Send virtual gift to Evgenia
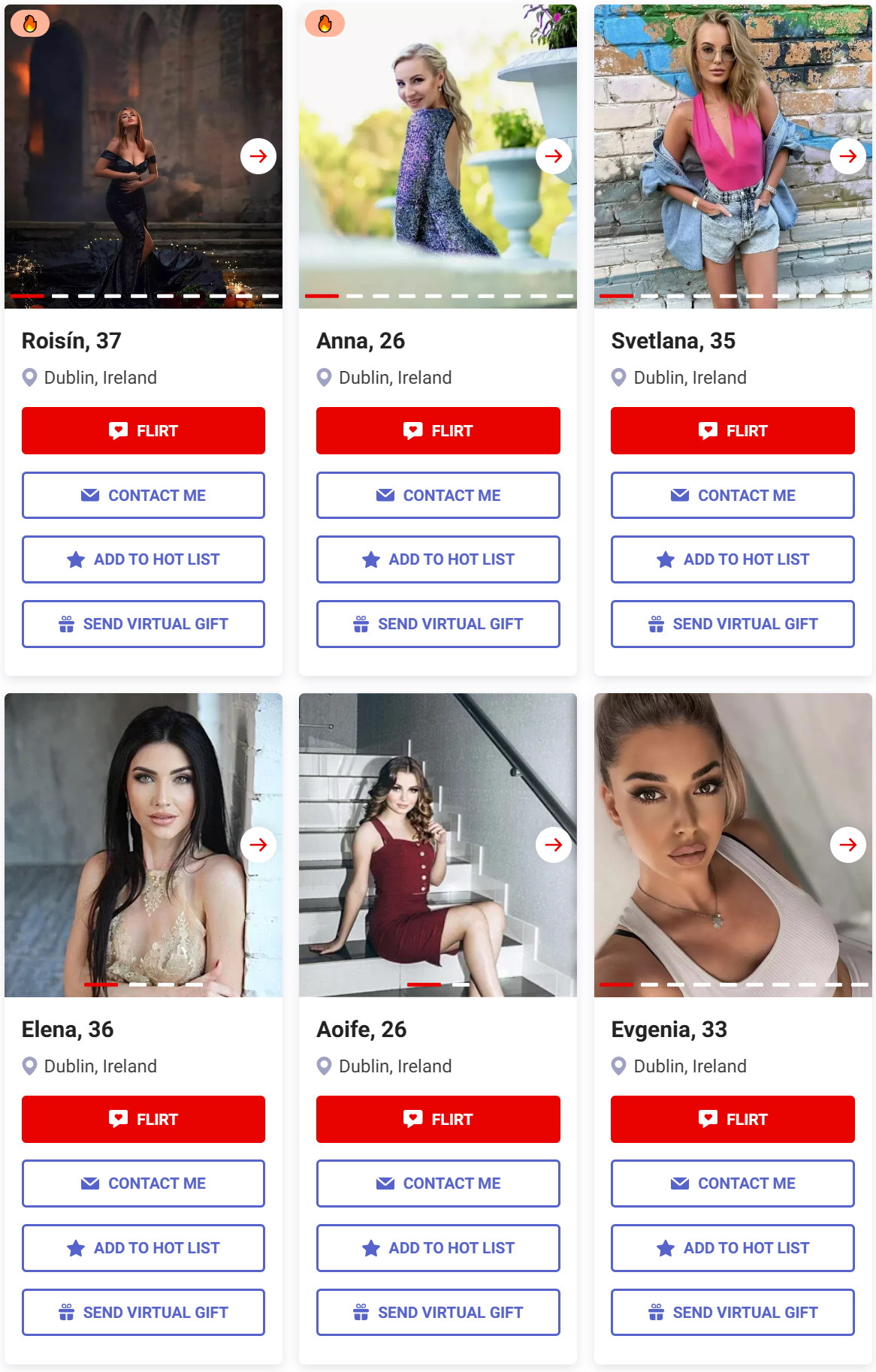The width and height of the screenshot is (876, 1372). pyautogui.click(x=733, y=1313)
